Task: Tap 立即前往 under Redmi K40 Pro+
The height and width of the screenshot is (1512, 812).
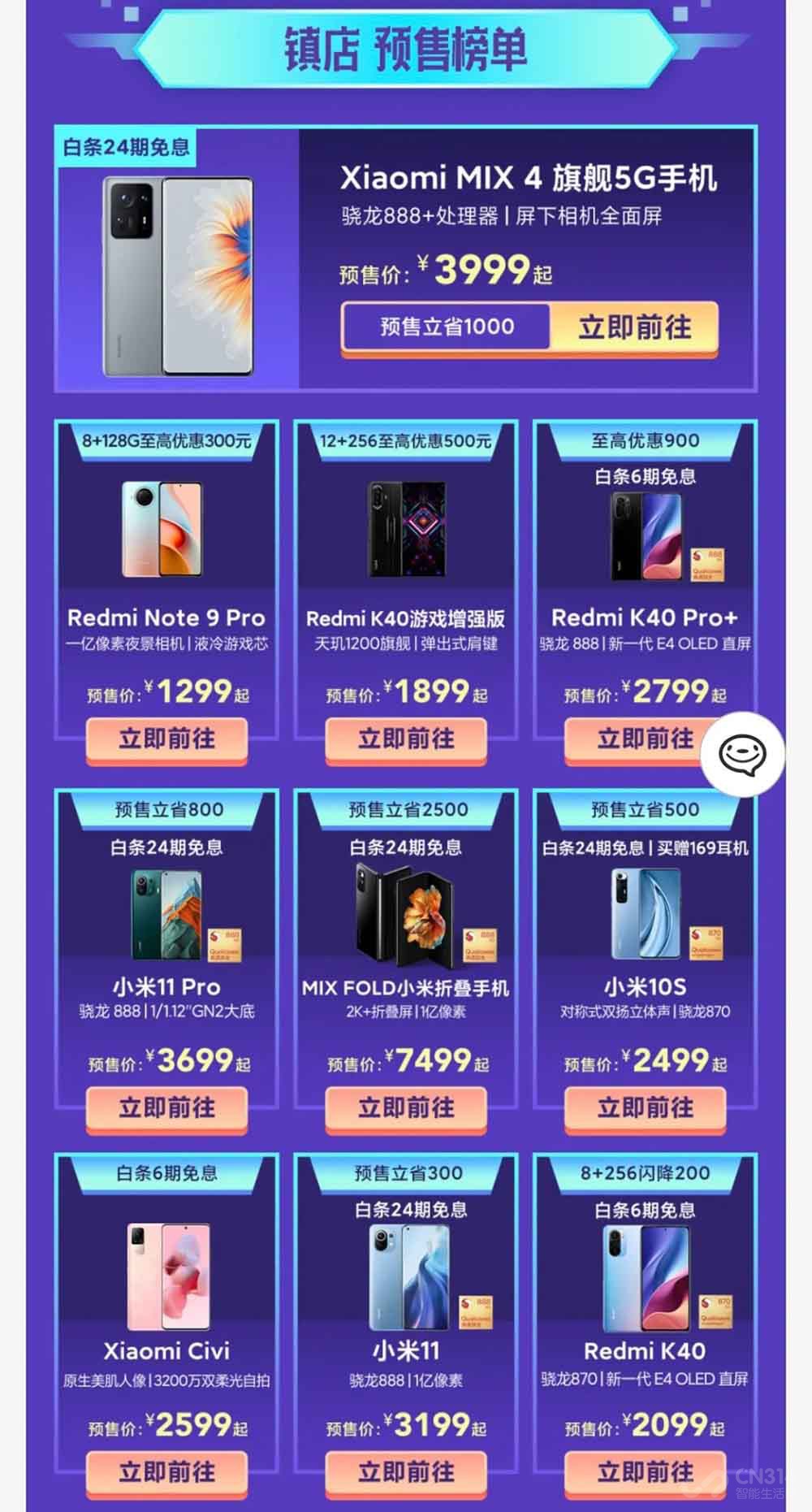Action: 638,739
